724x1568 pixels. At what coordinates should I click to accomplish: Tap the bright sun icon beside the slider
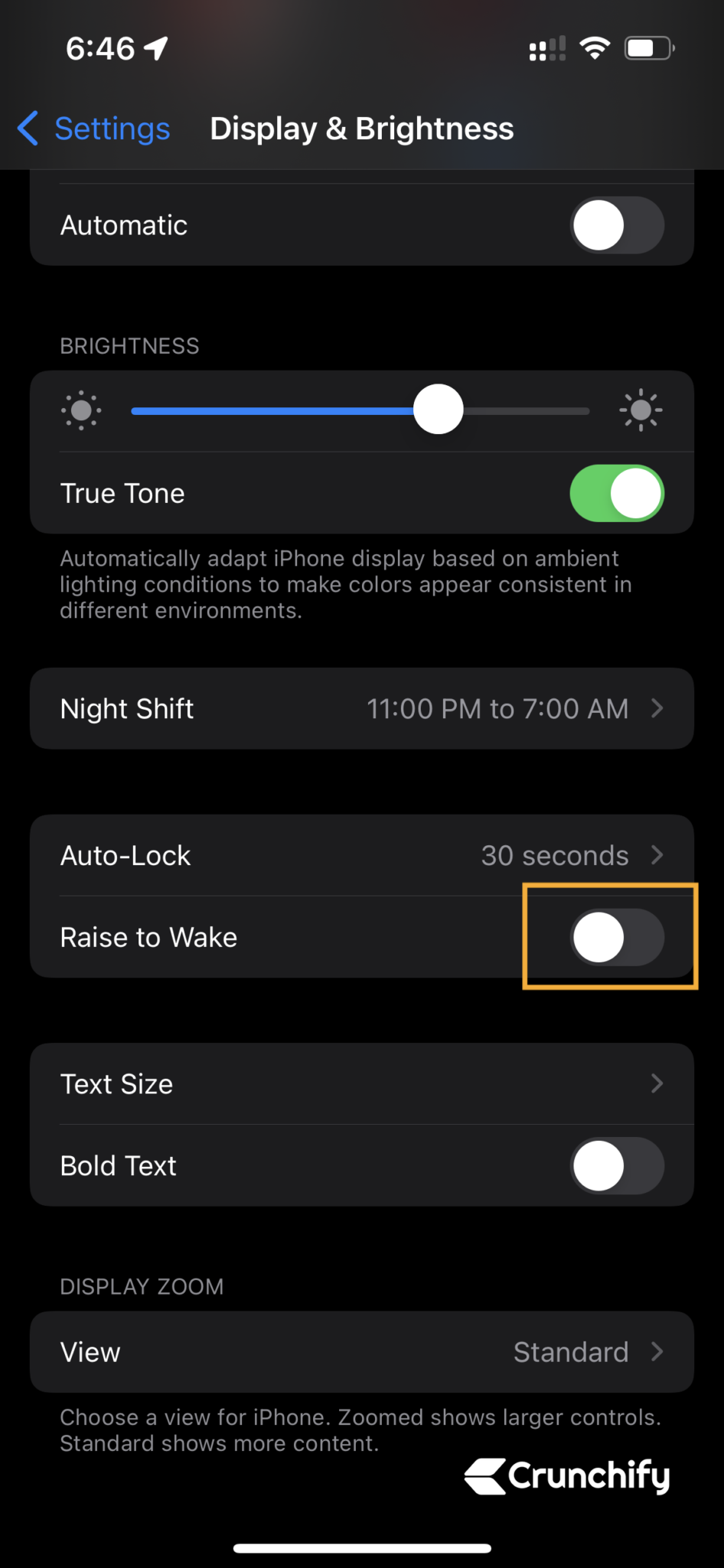click(x=641, y=410)
